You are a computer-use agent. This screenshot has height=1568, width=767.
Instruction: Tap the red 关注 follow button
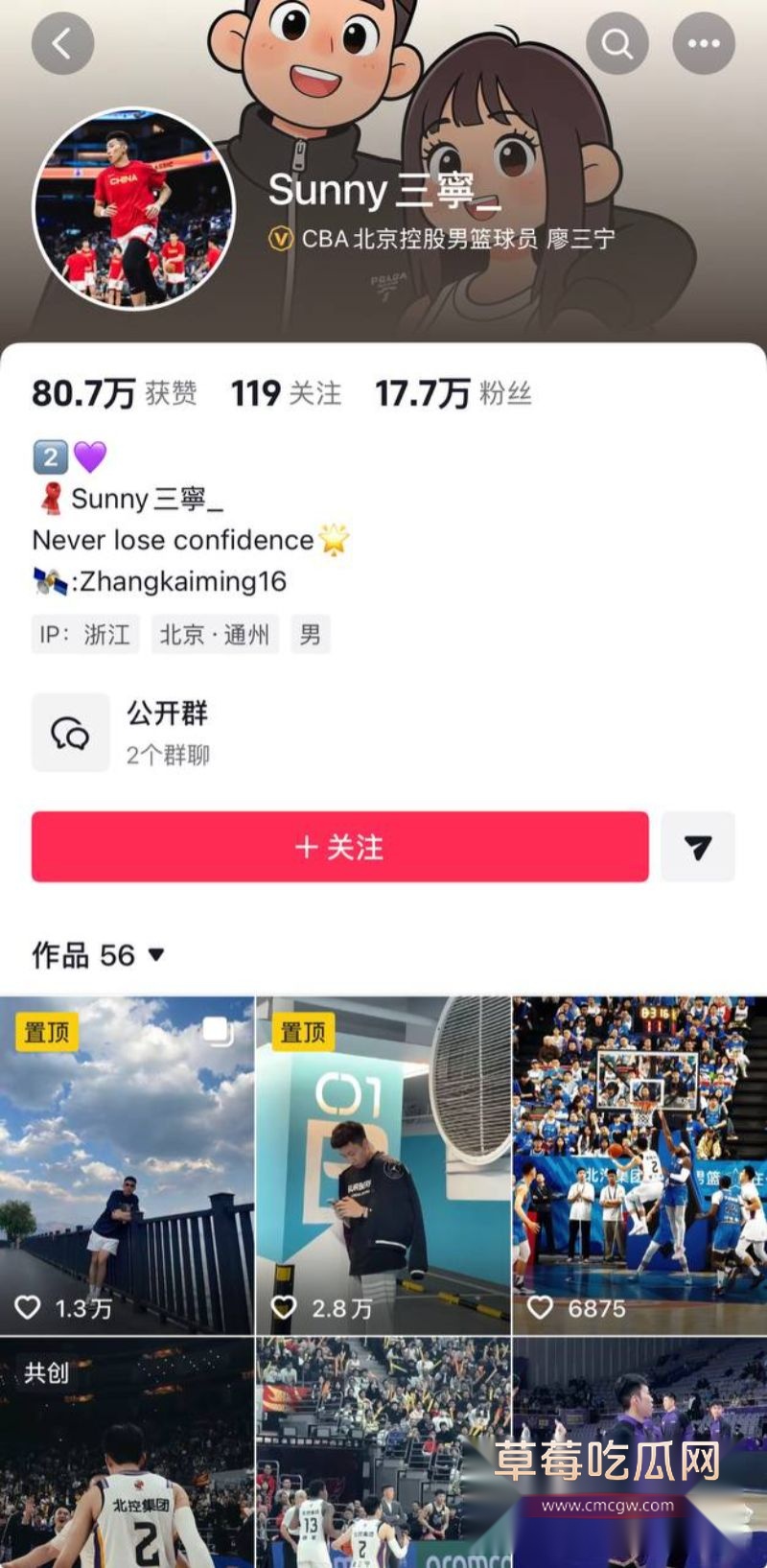[339, 847]
